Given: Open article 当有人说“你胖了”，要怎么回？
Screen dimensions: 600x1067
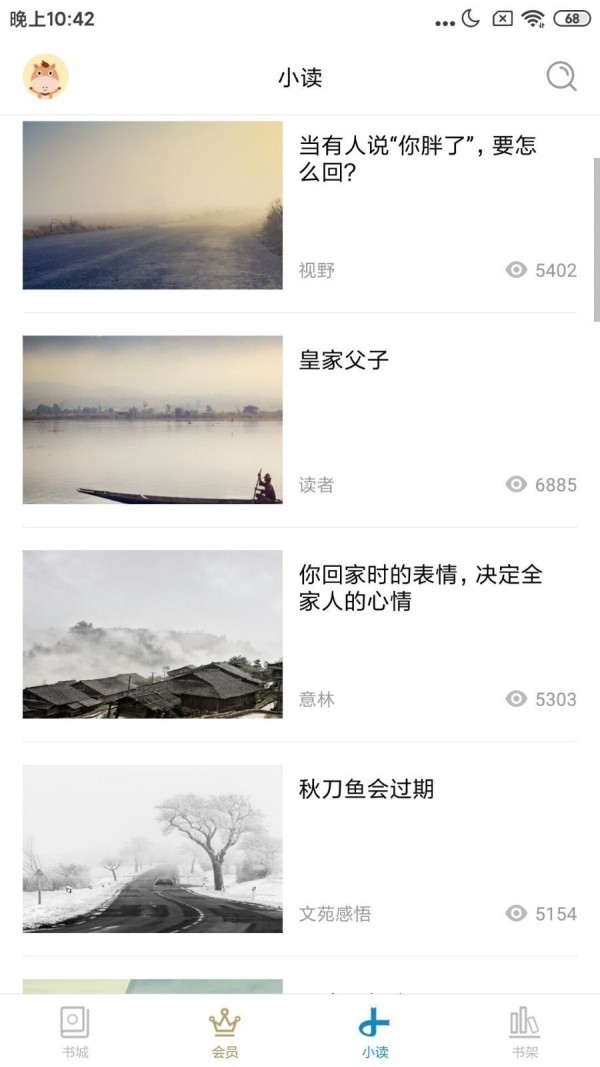Looking at the screenshot, I should [418, 159].
